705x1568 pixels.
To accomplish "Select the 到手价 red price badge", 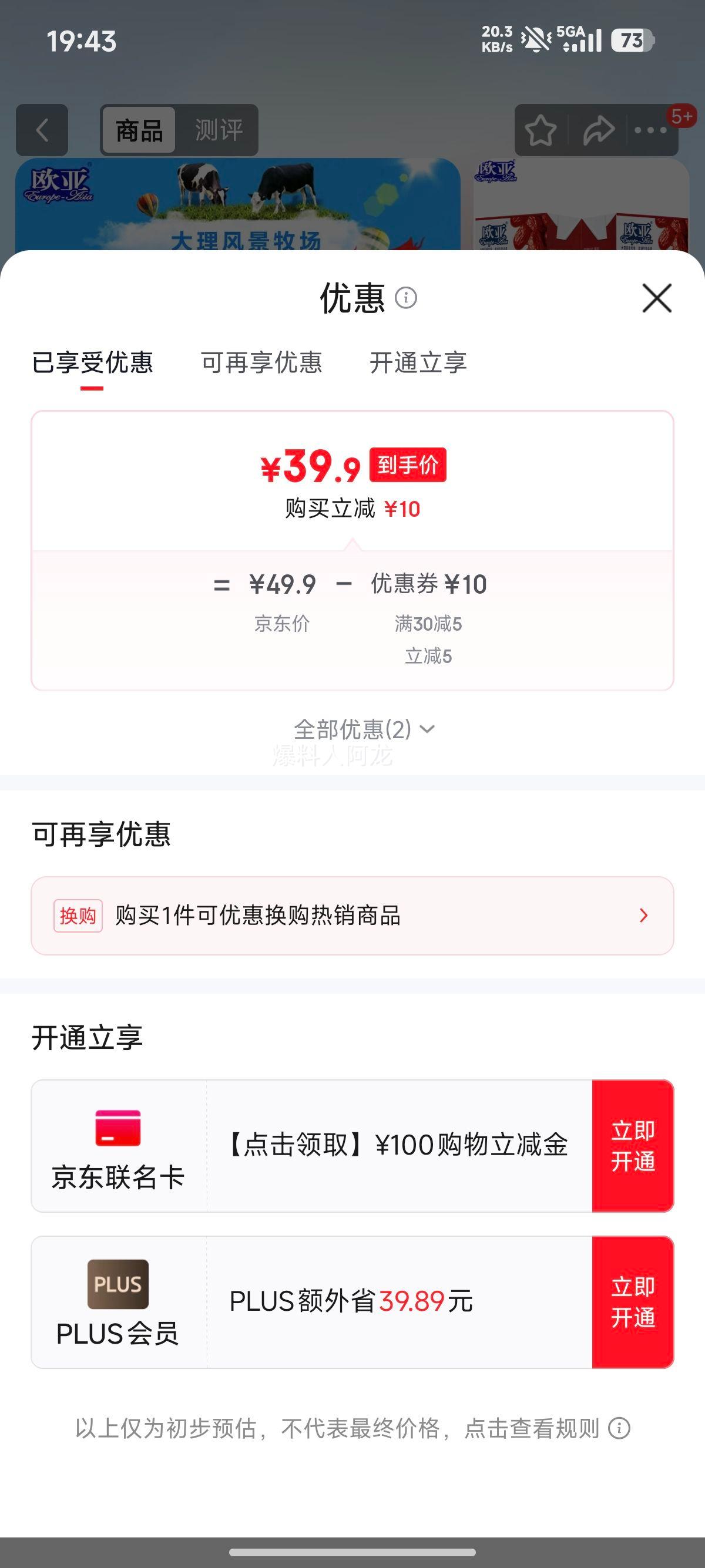I will pos(407,465).
